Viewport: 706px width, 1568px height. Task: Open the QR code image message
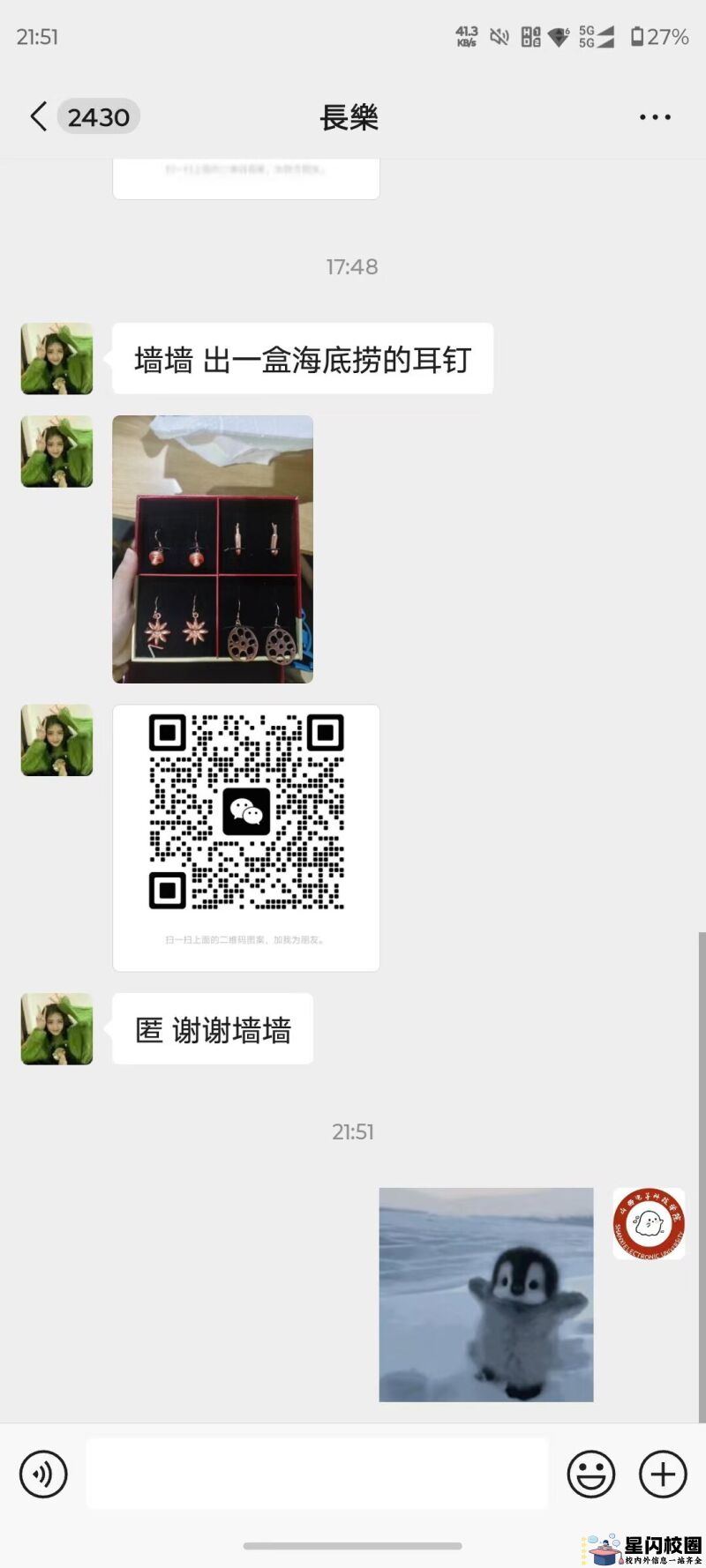[246, 837]
